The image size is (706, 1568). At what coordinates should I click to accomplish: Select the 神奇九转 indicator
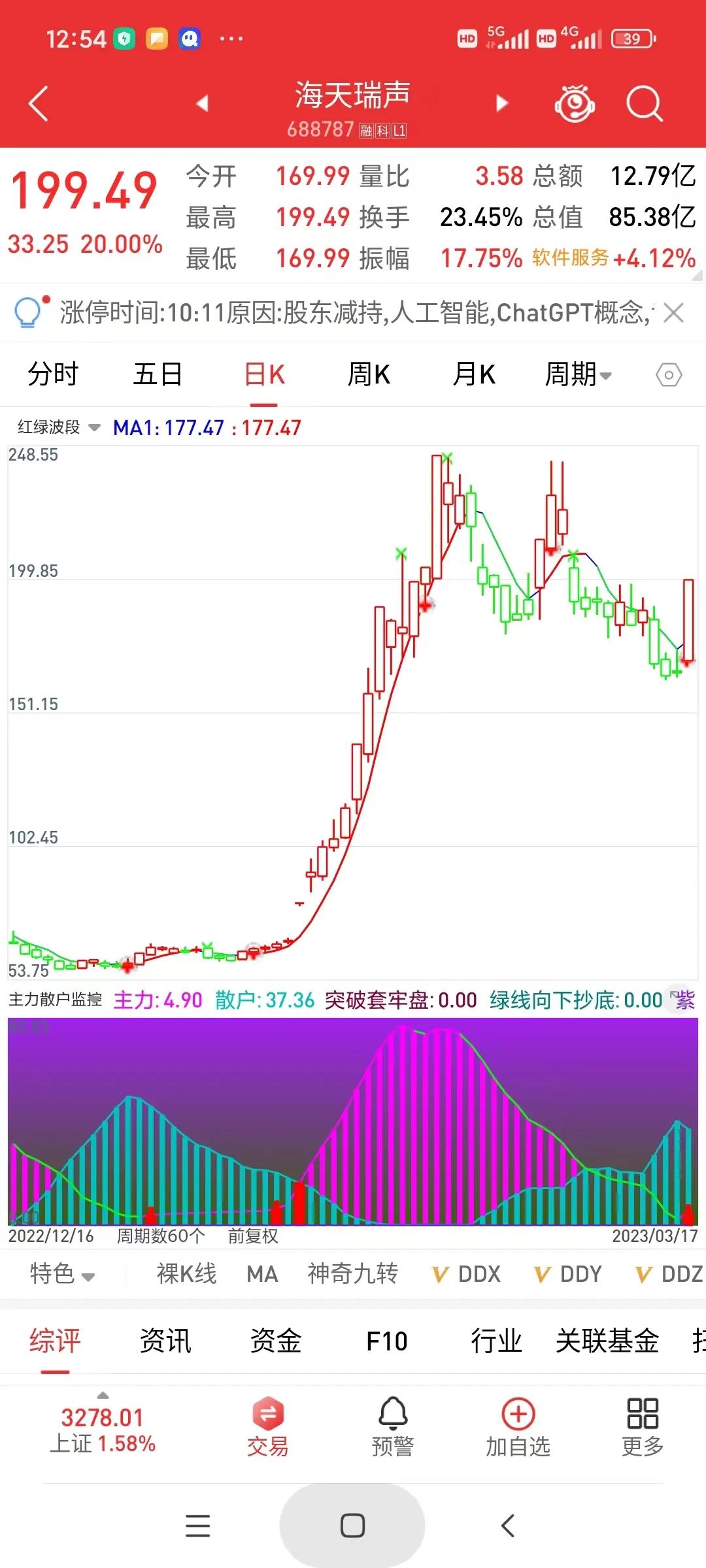pos(352,1274)
